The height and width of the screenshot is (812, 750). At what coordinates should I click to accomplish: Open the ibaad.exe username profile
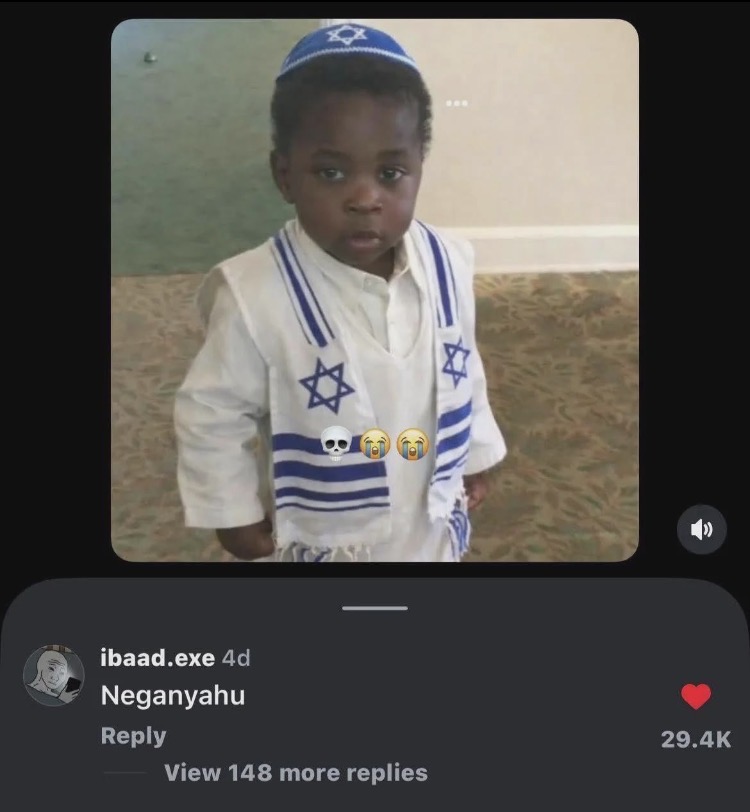pyautogui.click(x=157, y=657)
